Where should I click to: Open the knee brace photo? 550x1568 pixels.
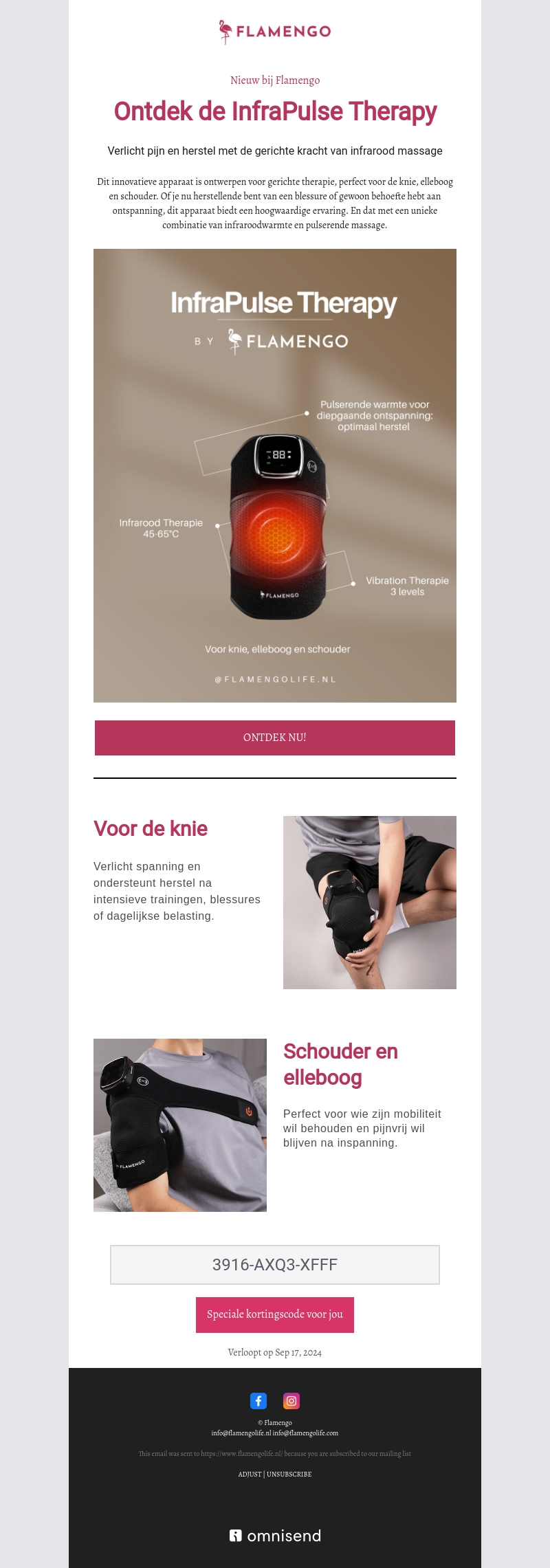pyautogui.click(x=370, y=902)
